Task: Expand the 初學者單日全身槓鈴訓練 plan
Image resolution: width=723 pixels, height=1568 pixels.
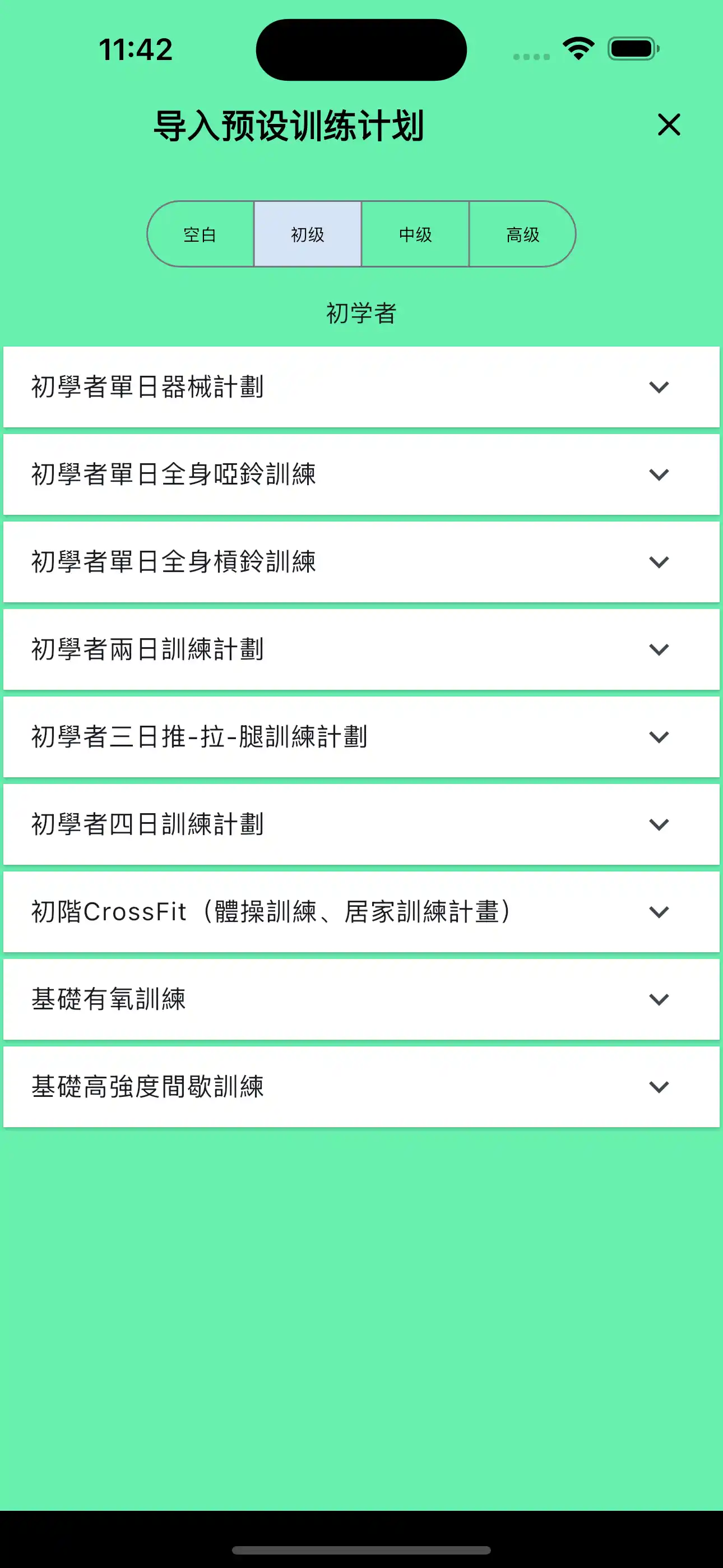Action: 659,562
